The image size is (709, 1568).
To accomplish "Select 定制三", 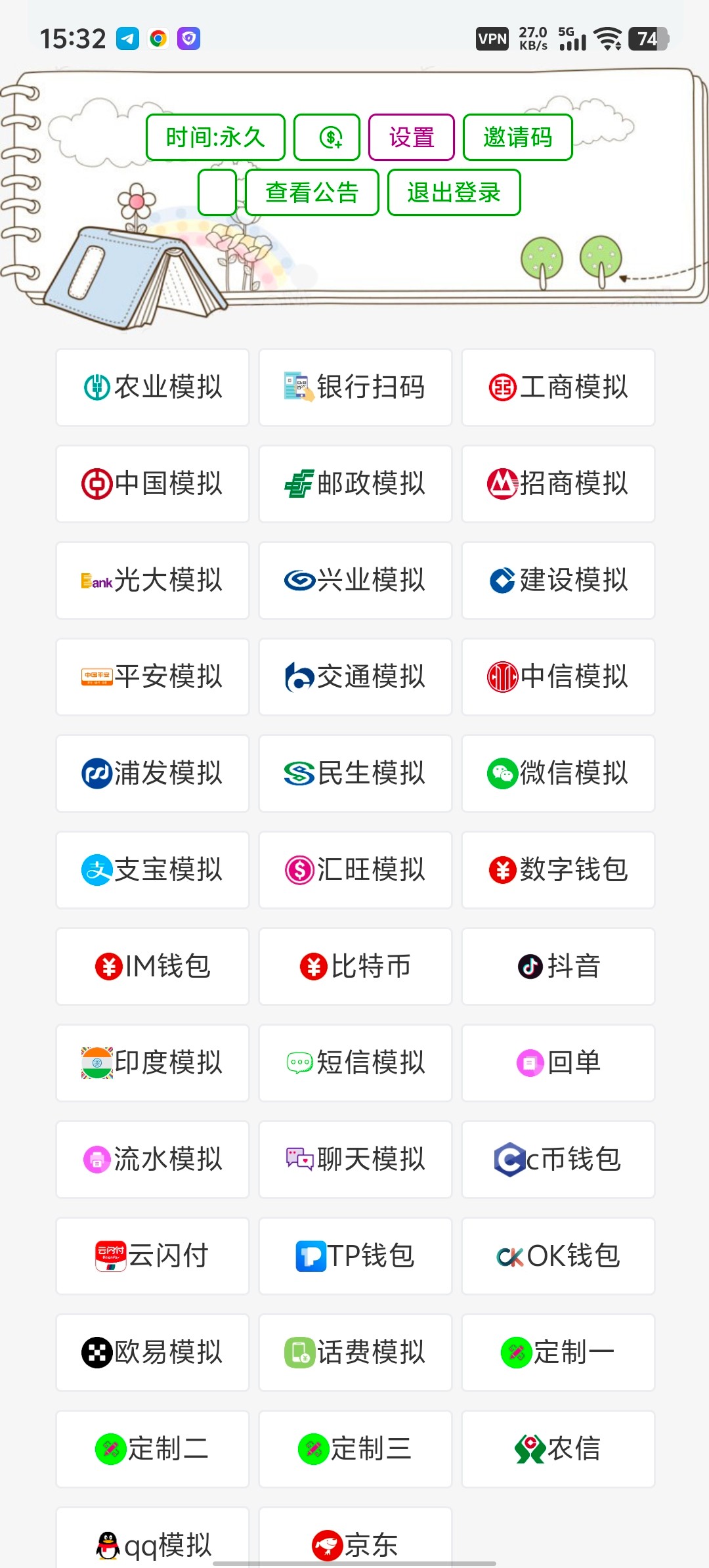I will point(355,1449).
